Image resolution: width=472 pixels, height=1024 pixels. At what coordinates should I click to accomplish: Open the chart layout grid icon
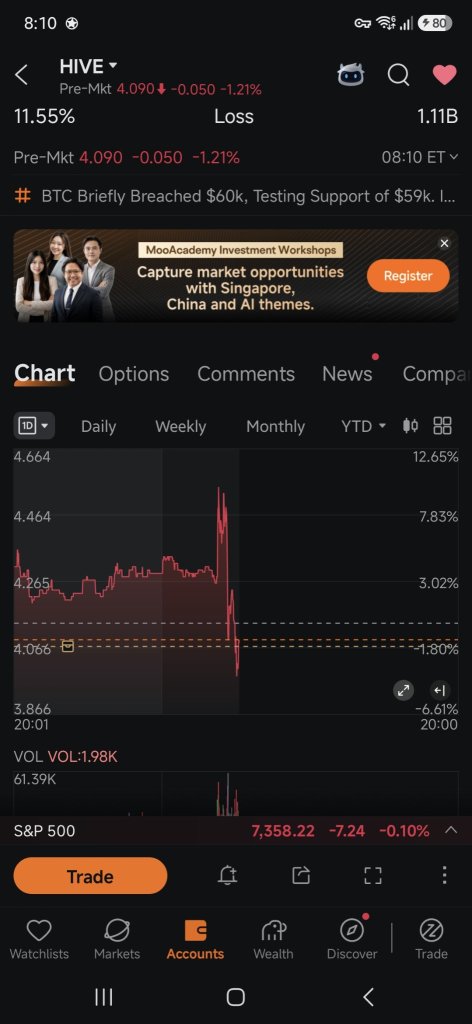pos(443,426)
